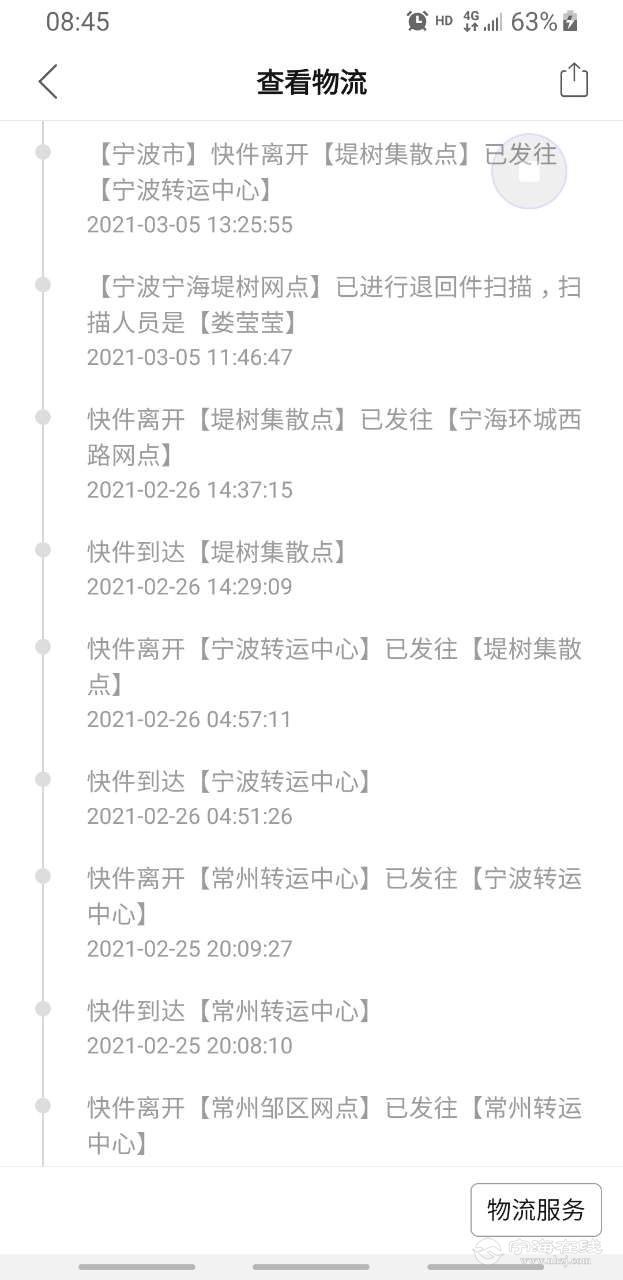This screenshot has width=623, height=1280.
Task: Share the logistics tracking details
Action: (574, 81)
